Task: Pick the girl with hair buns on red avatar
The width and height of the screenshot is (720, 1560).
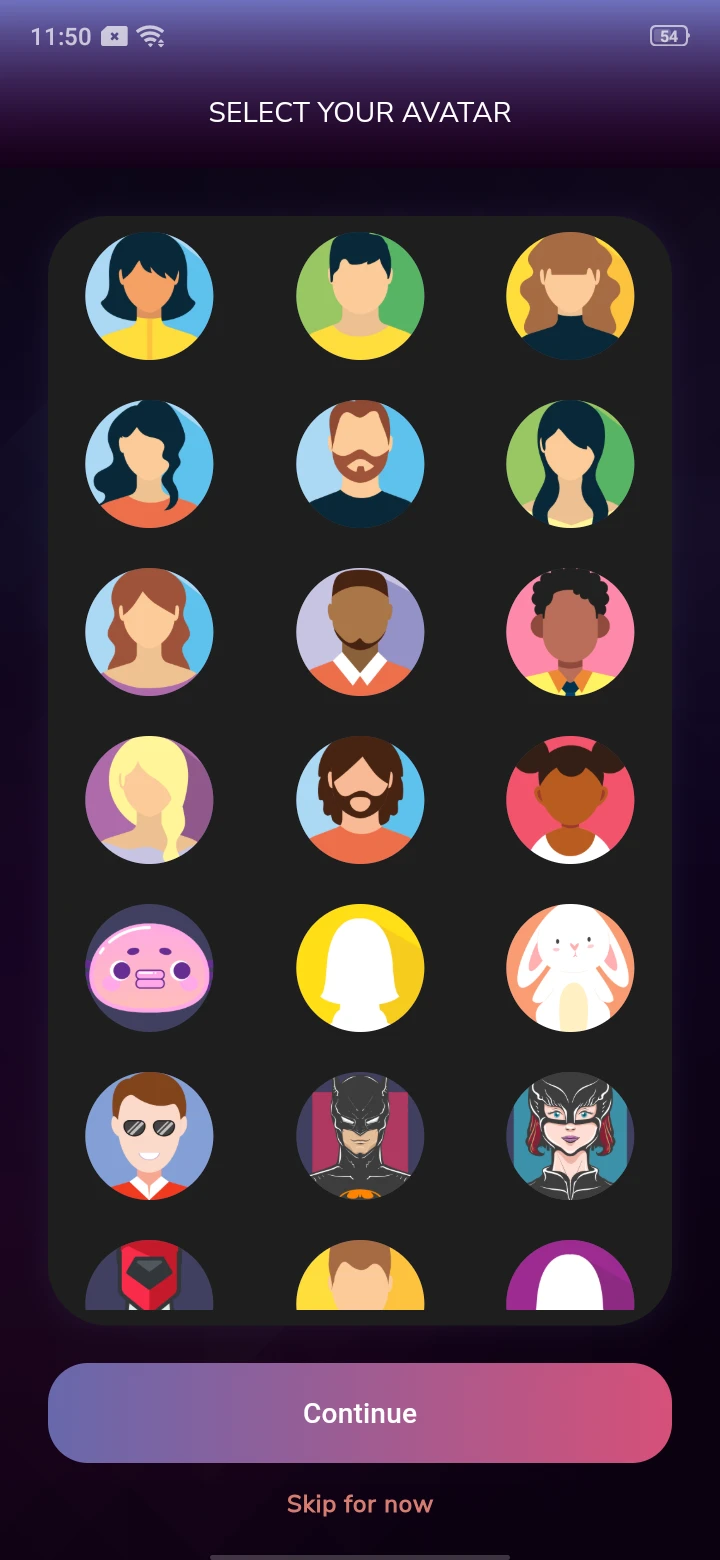Action: (x=570, y=800)
